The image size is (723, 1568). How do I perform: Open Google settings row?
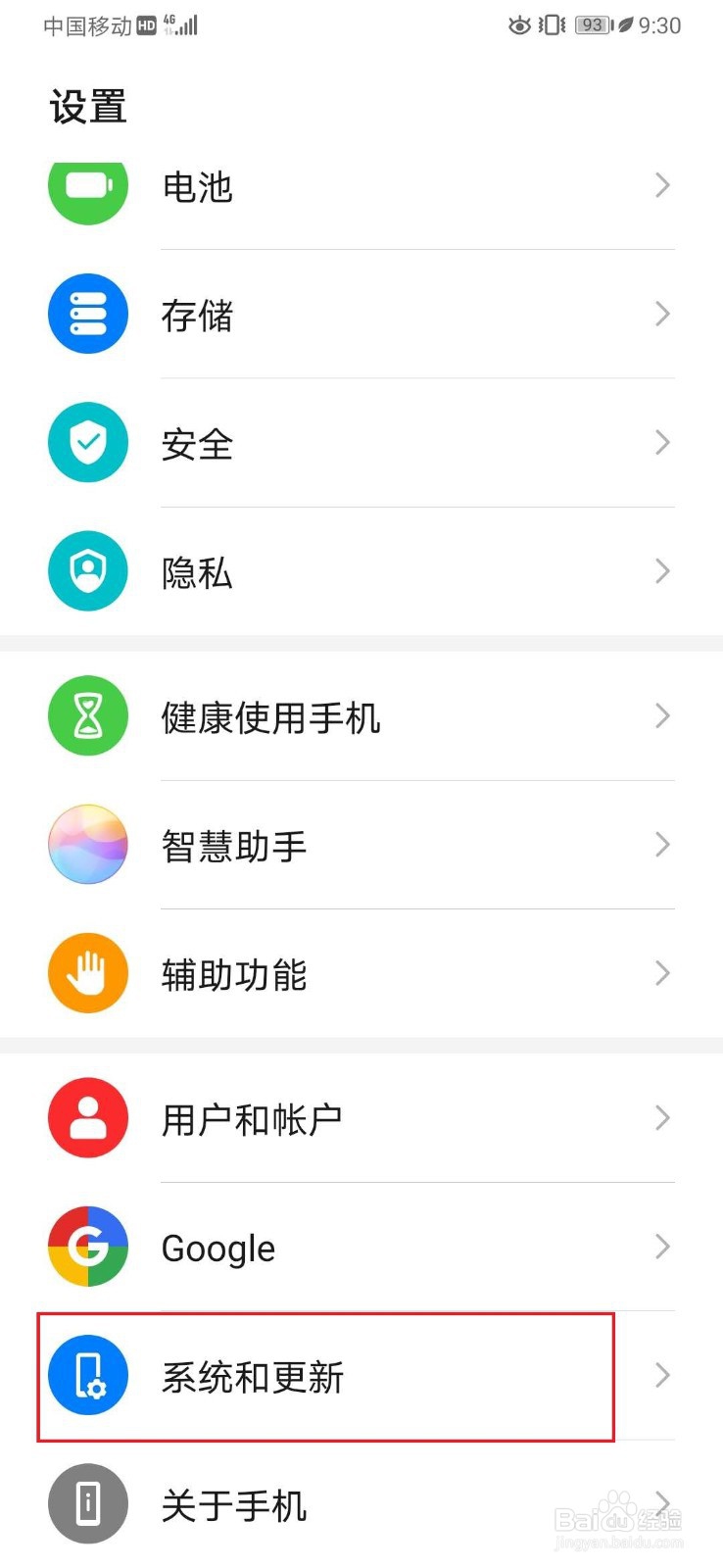point(361,1247)
